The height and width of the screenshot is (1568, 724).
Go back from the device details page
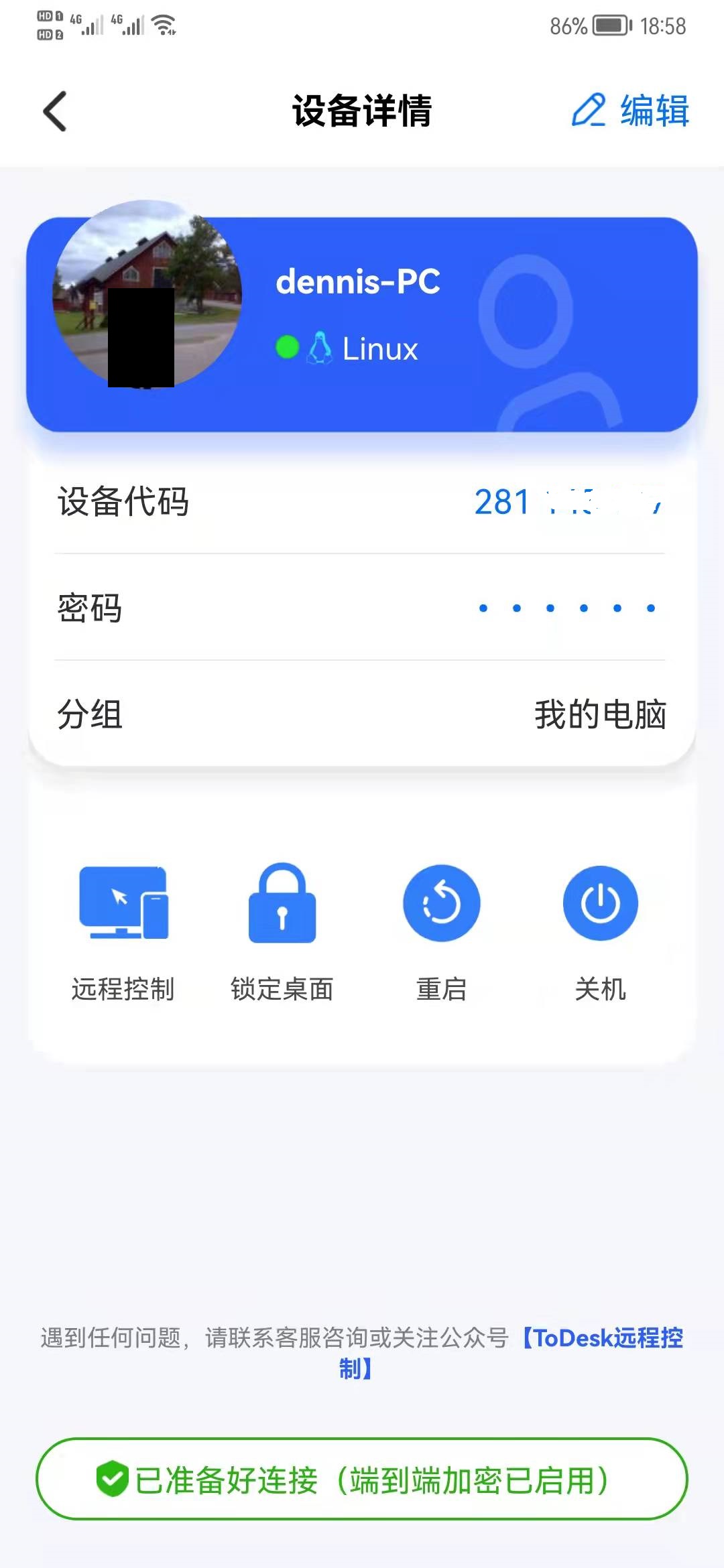(x=55, y=111)
